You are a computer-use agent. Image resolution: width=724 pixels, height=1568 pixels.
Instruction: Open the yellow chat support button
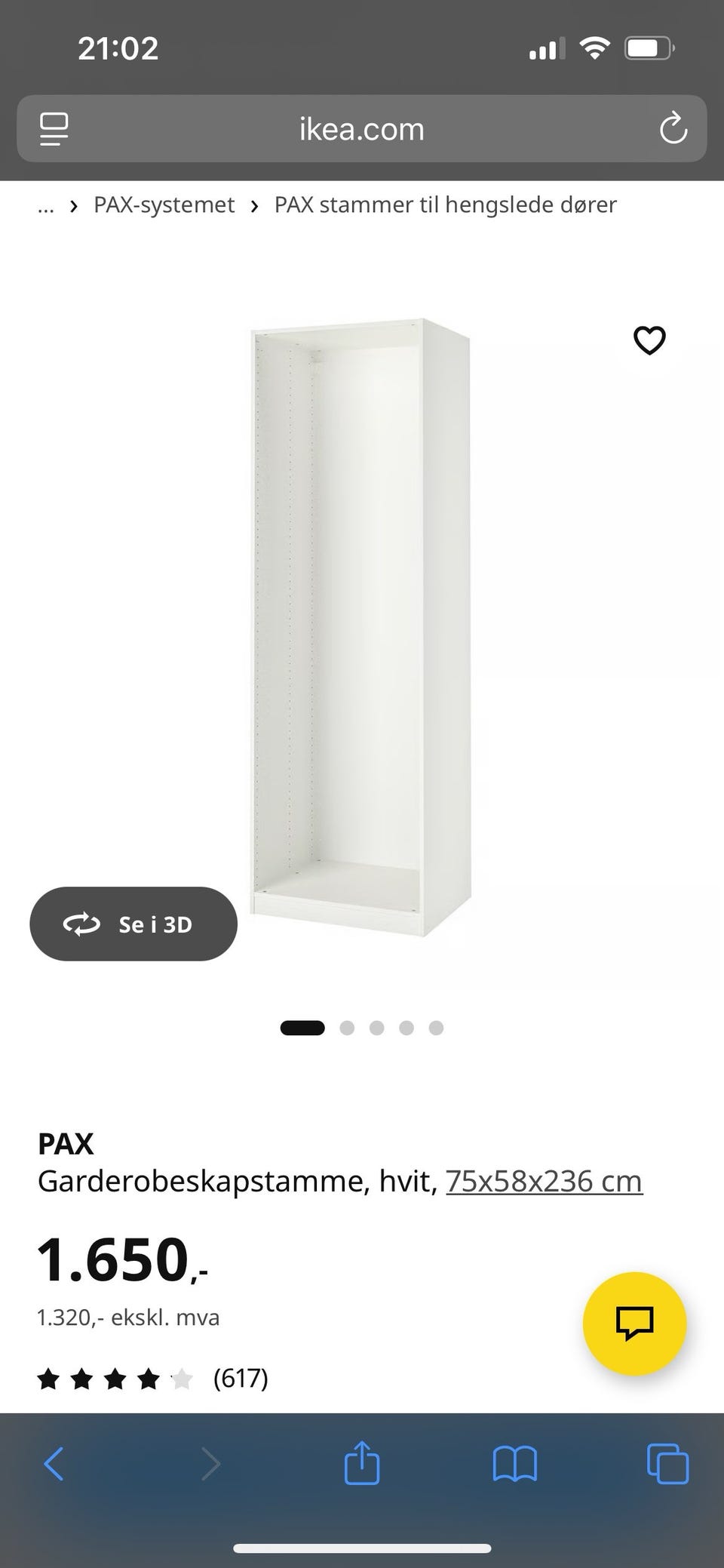click(634, 1324)
